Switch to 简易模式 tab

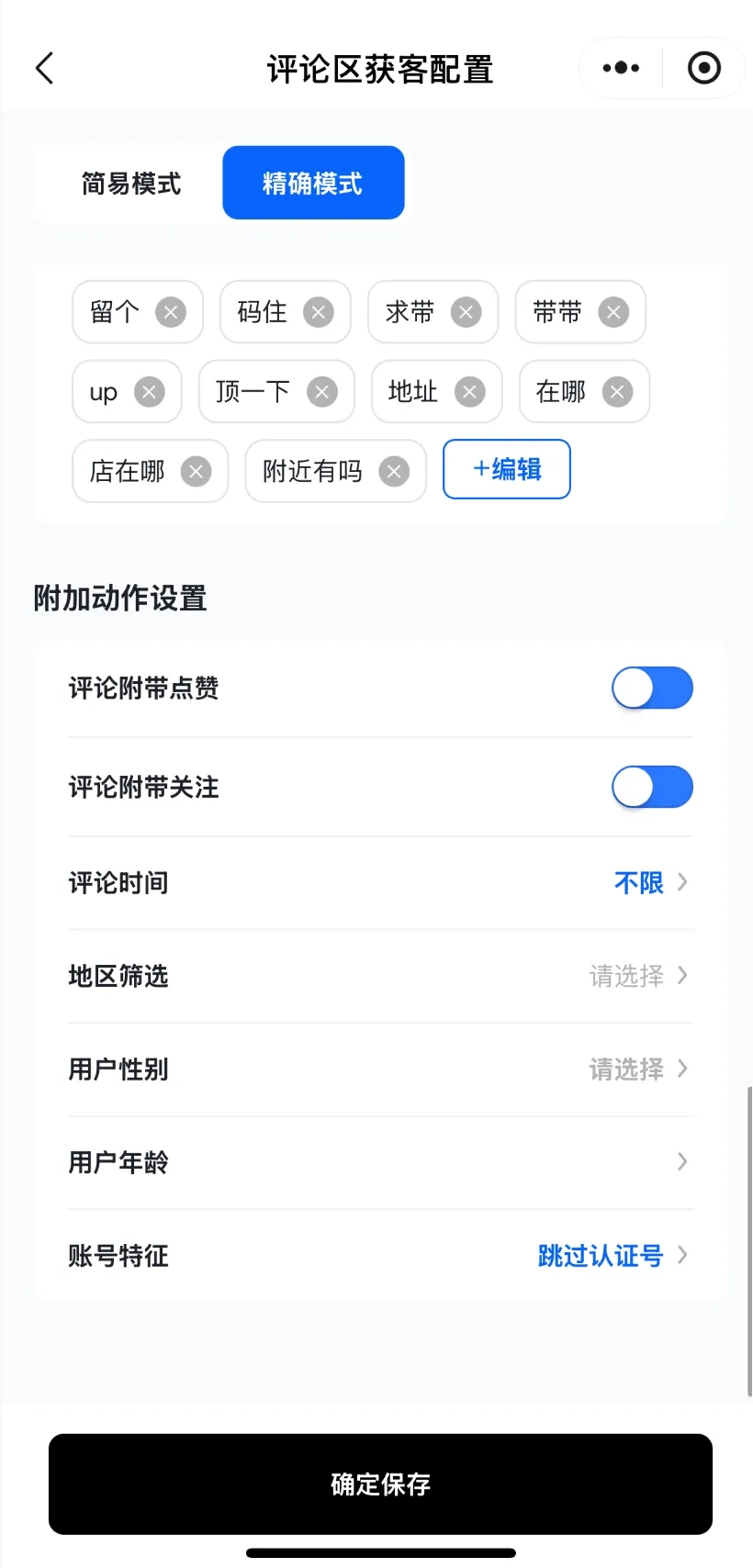[130, 184]
